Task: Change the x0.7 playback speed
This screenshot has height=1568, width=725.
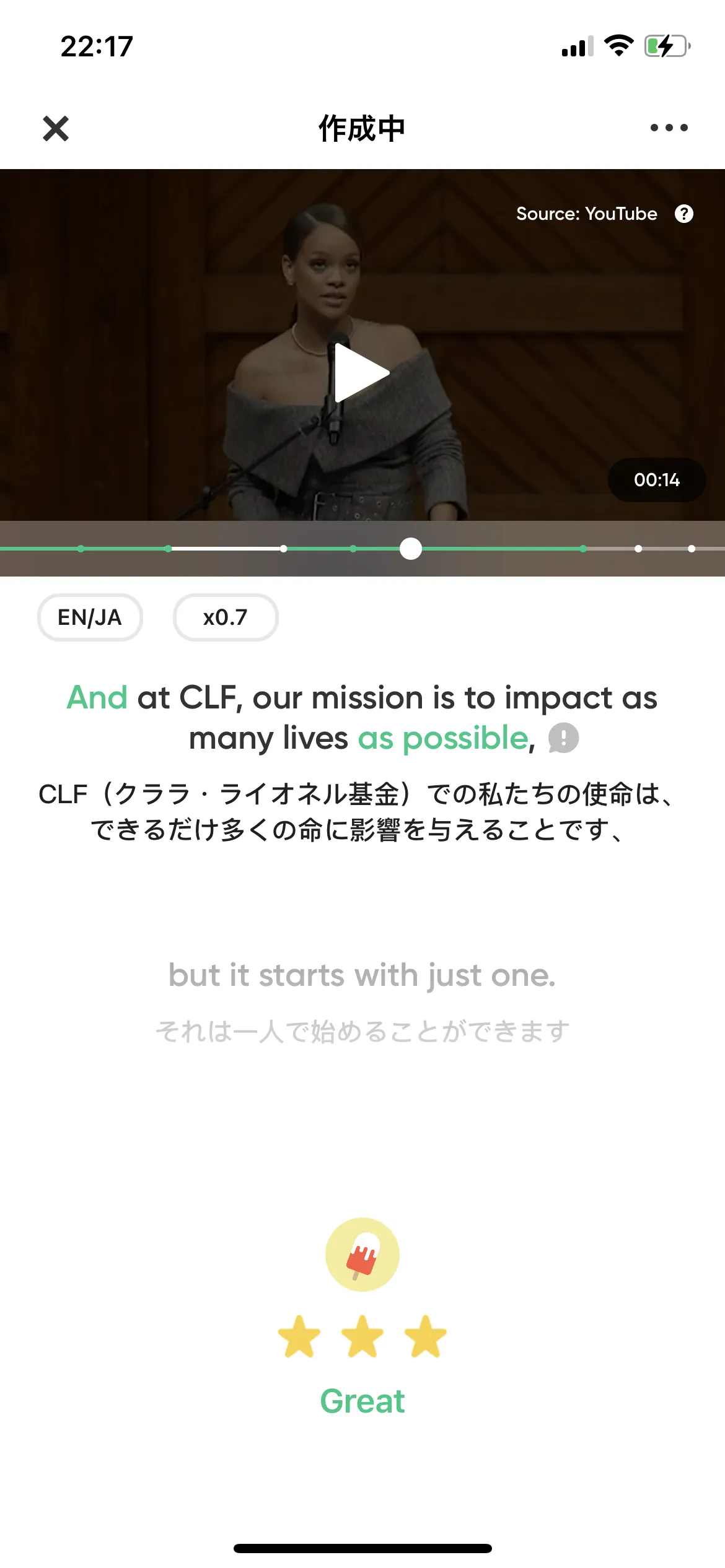Action: [x=226, y=617]
